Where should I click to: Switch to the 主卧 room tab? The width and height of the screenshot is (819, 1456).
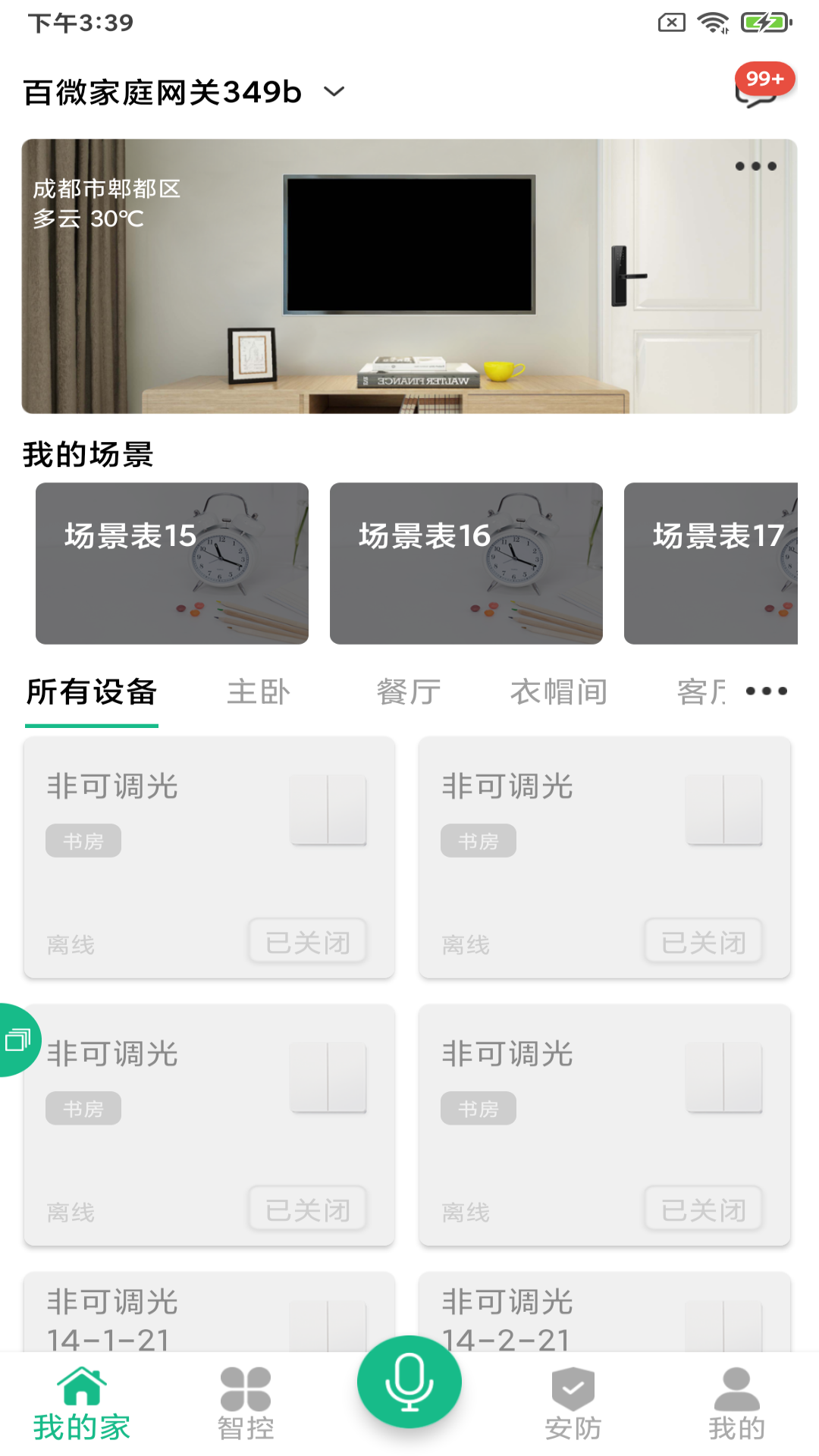click(x=259, y=692)
